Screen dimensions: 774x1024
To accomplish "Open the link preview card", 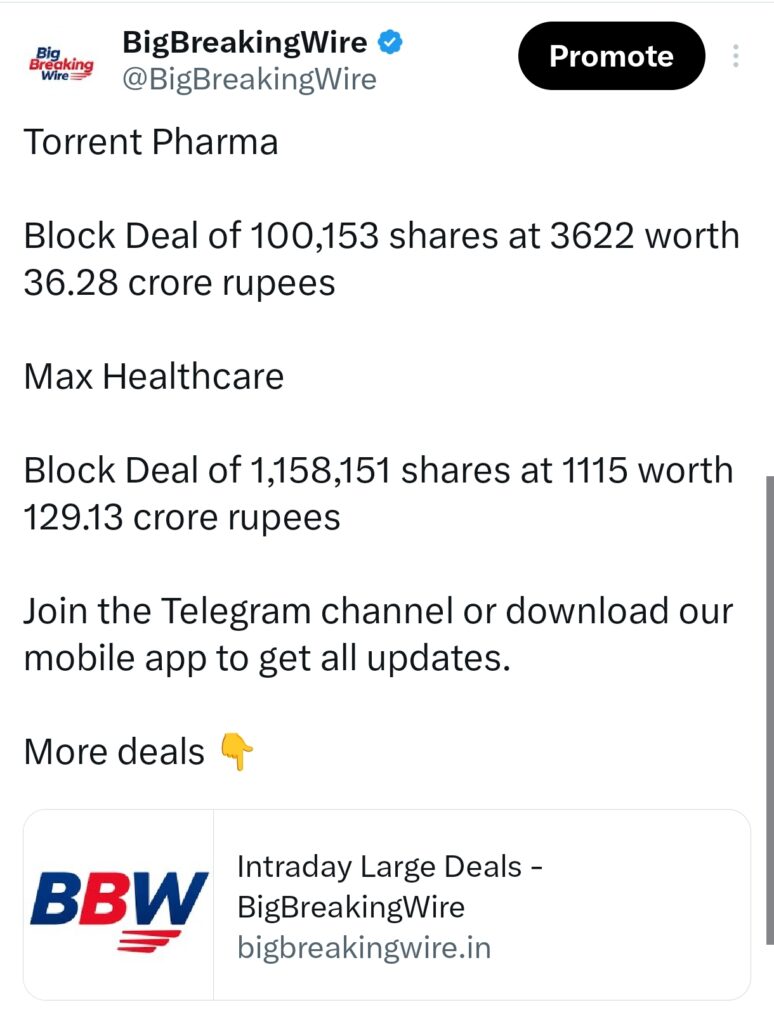I will pos(387,902).
